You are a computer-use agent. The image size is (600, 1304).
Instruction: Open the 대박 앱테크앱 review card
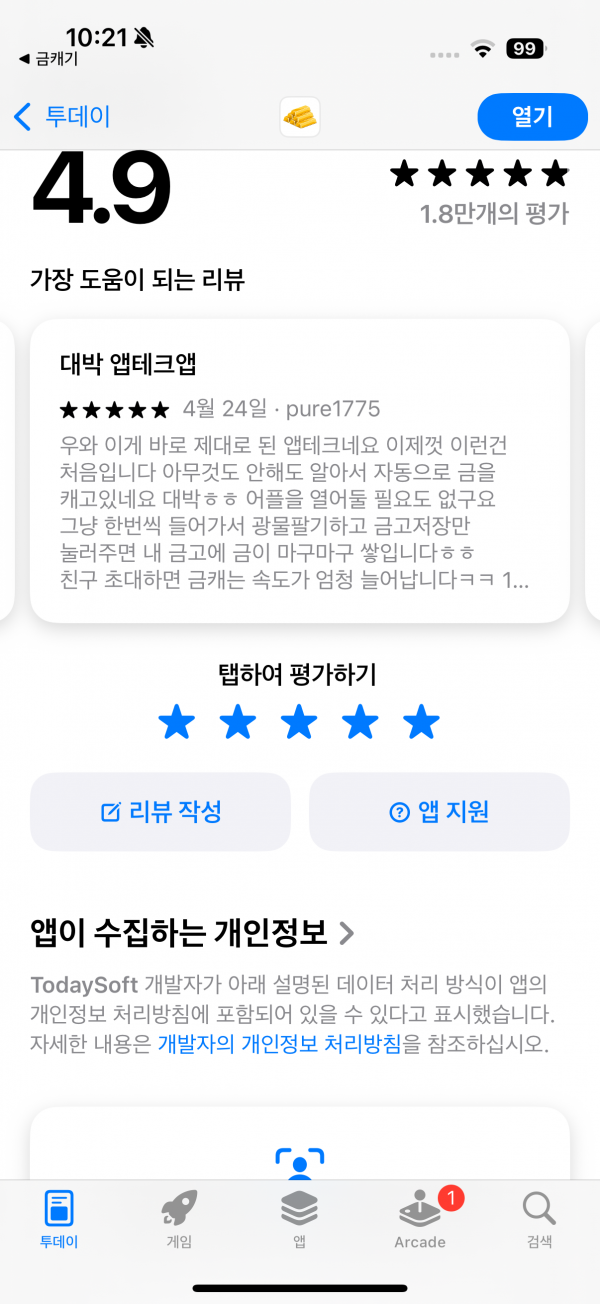pos(300,470)
